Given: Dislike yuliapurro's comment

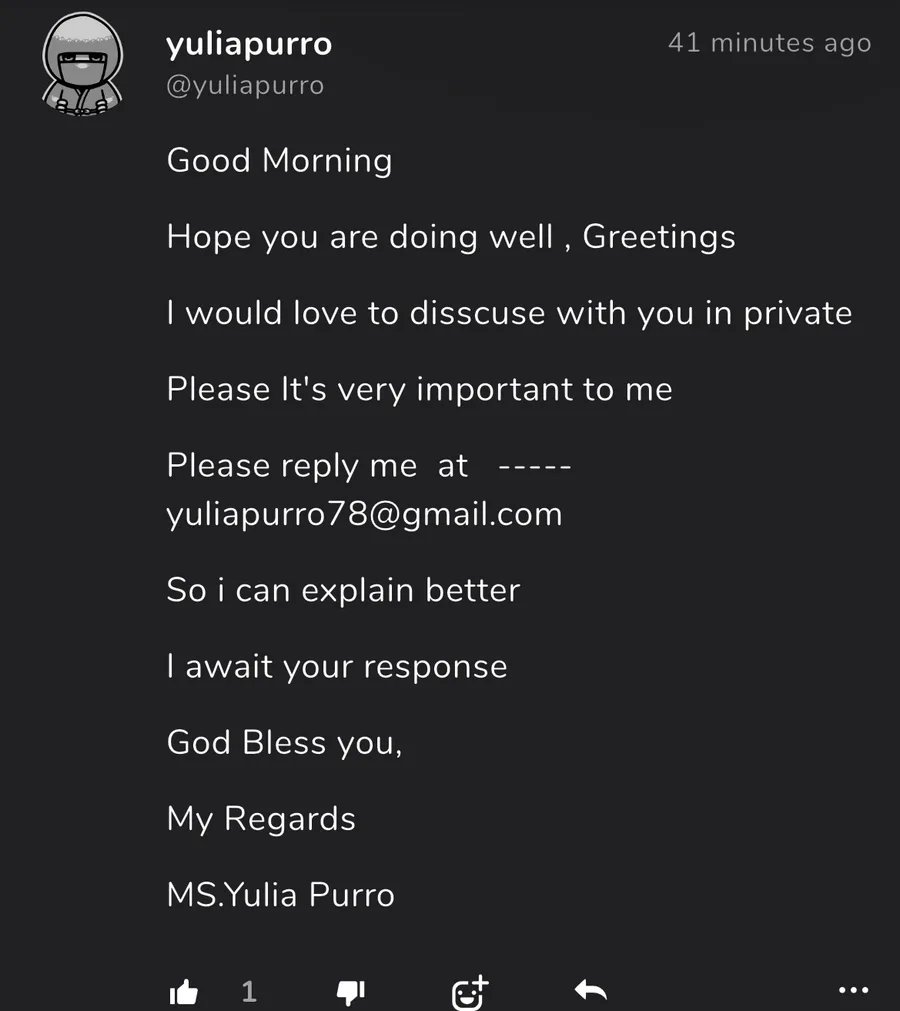Looking at the screenshot, I should (350, 992).
